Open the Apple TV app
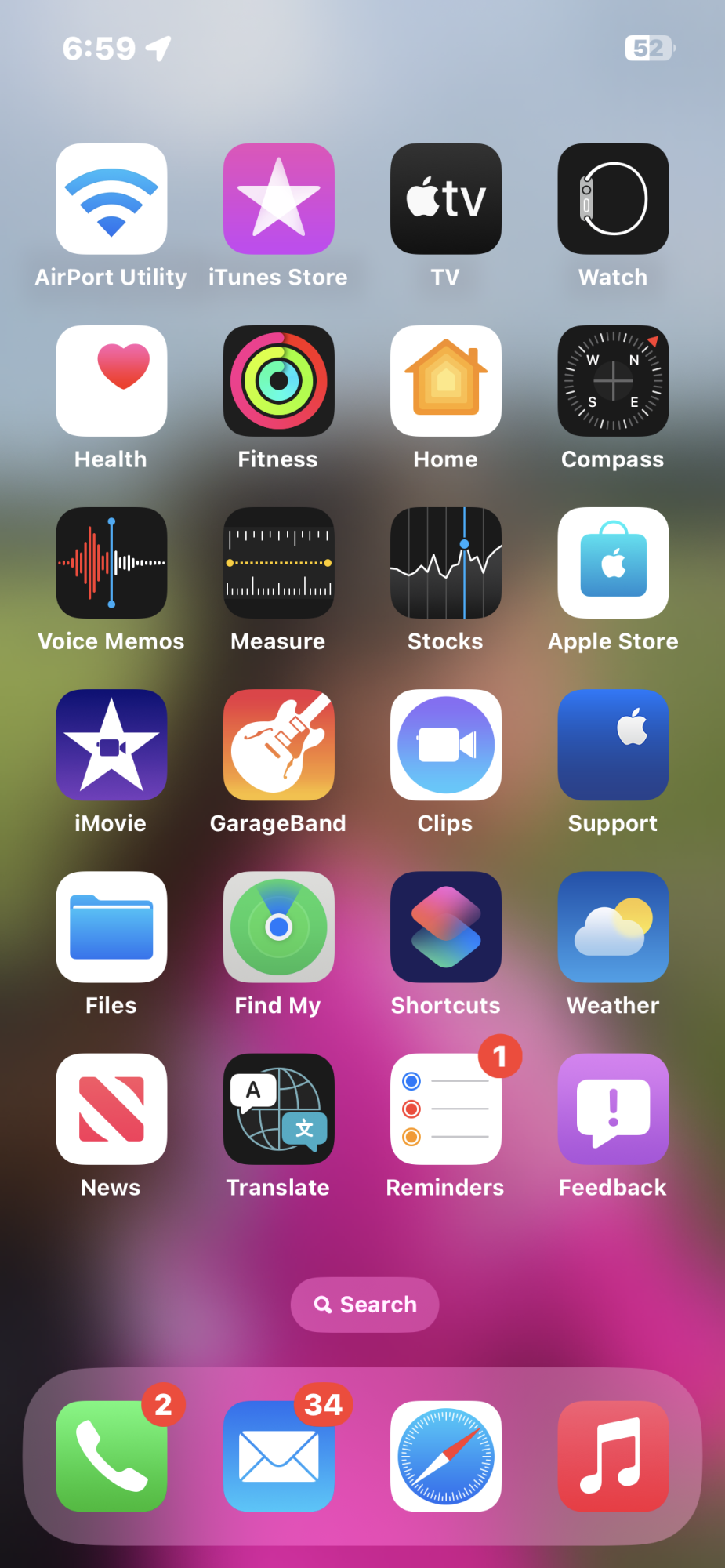Viewport: 725px width, 1568px height. [446, 198]
